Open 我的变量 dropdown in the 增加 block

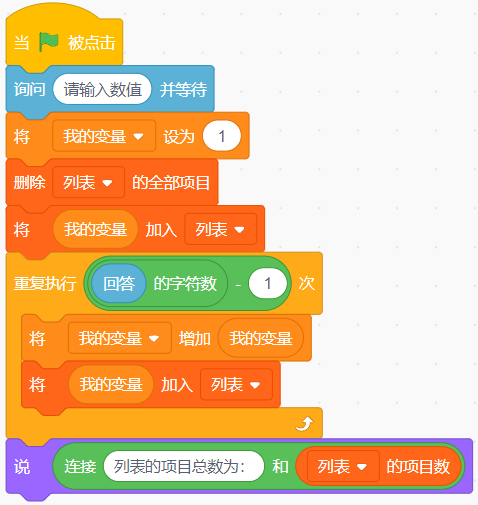click(x=120, y=338)
